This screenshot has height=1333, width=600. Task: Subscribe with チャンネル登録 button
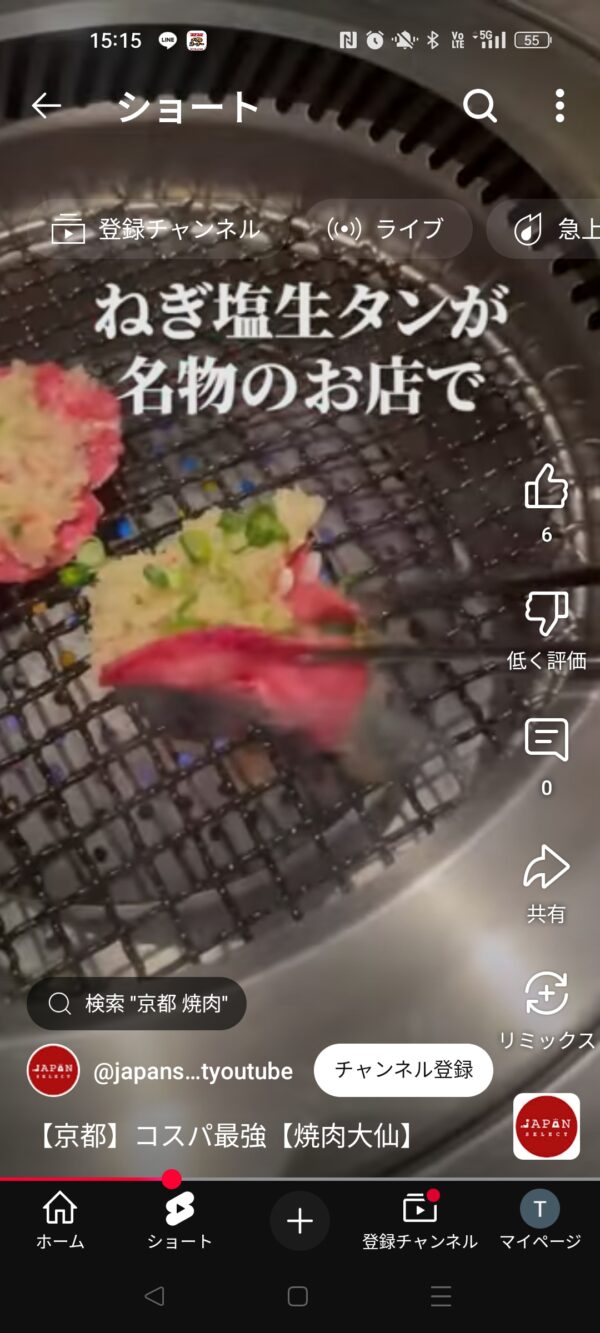(403, 1070)
